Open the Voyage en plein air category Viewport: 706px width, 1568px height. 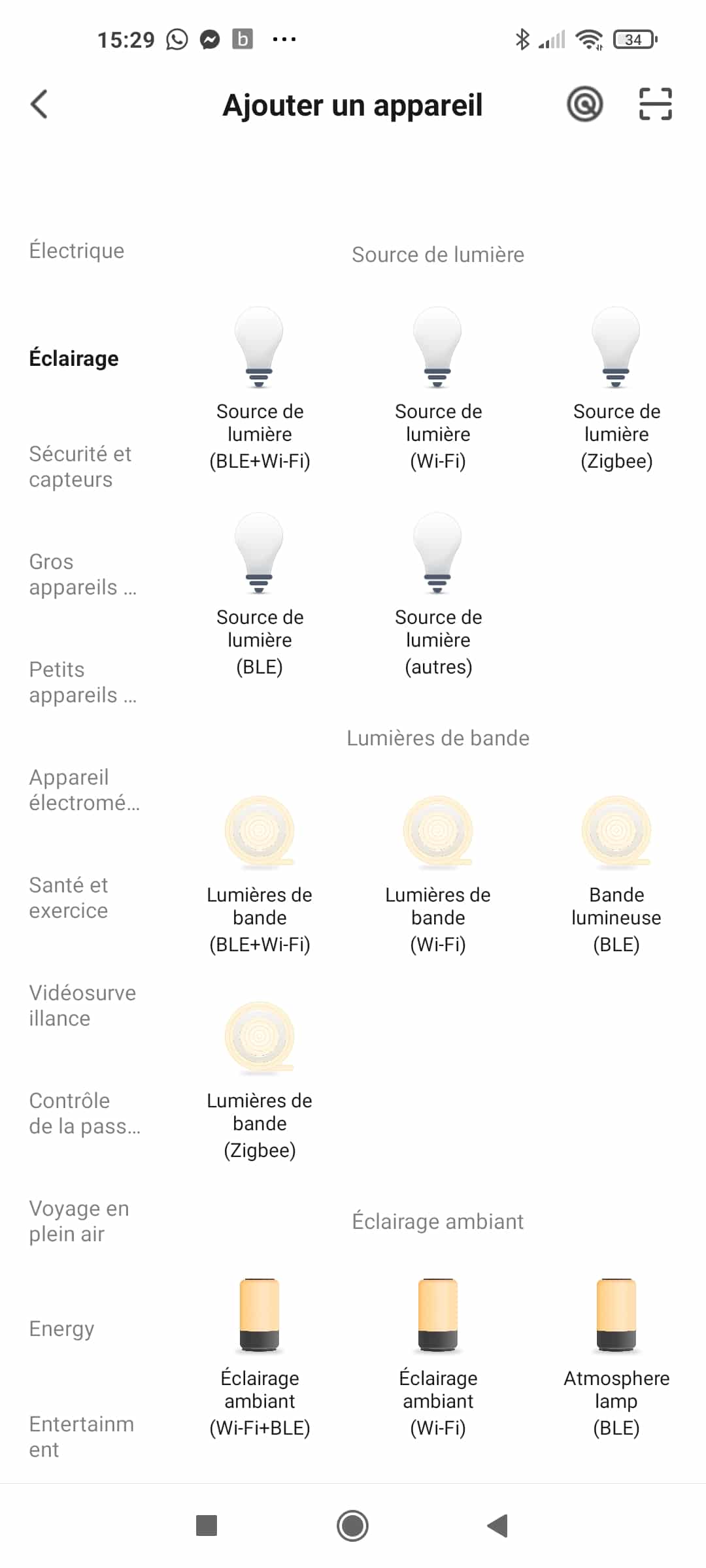coord(79,1221)
